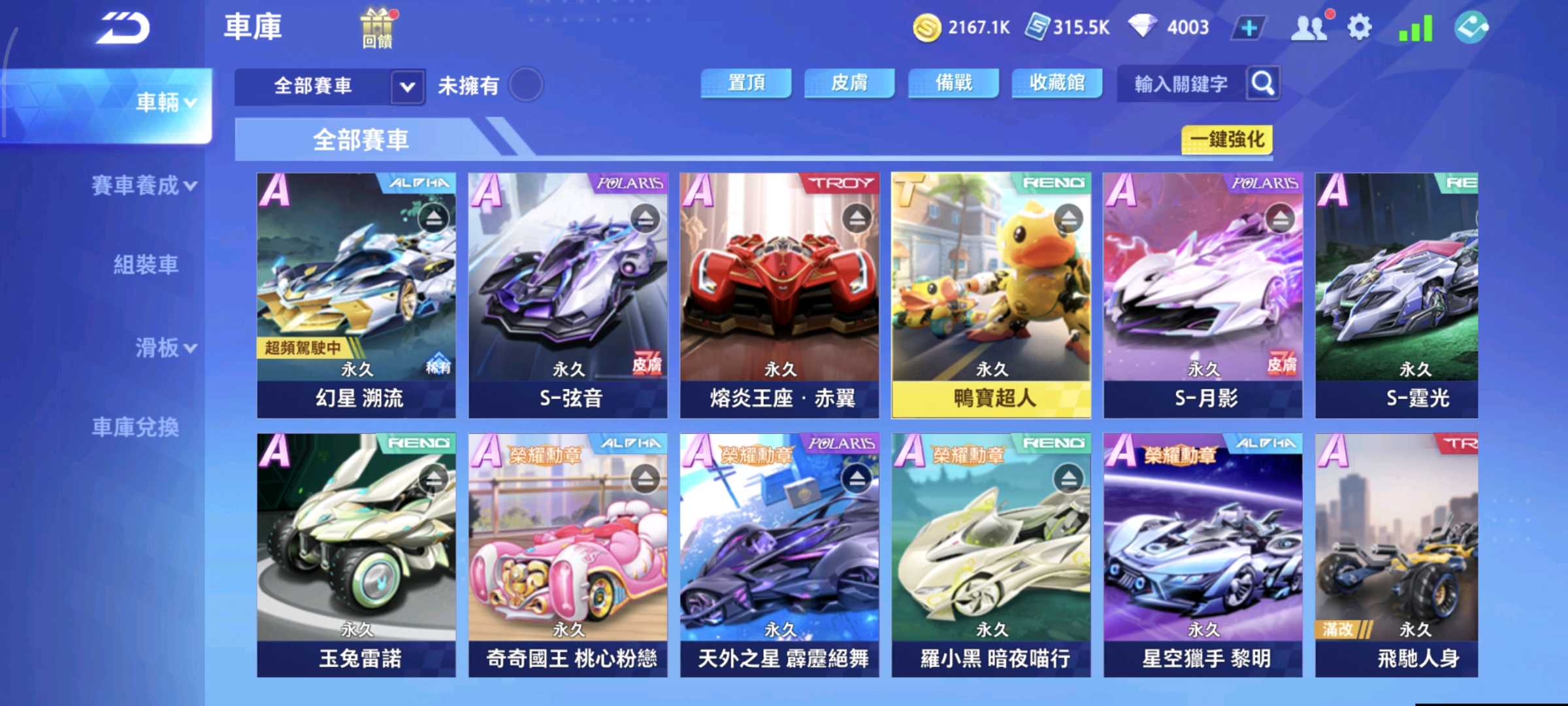Toggle the 未擁有 filter
Screen dimensions: 1568x706
click(525, 85)
